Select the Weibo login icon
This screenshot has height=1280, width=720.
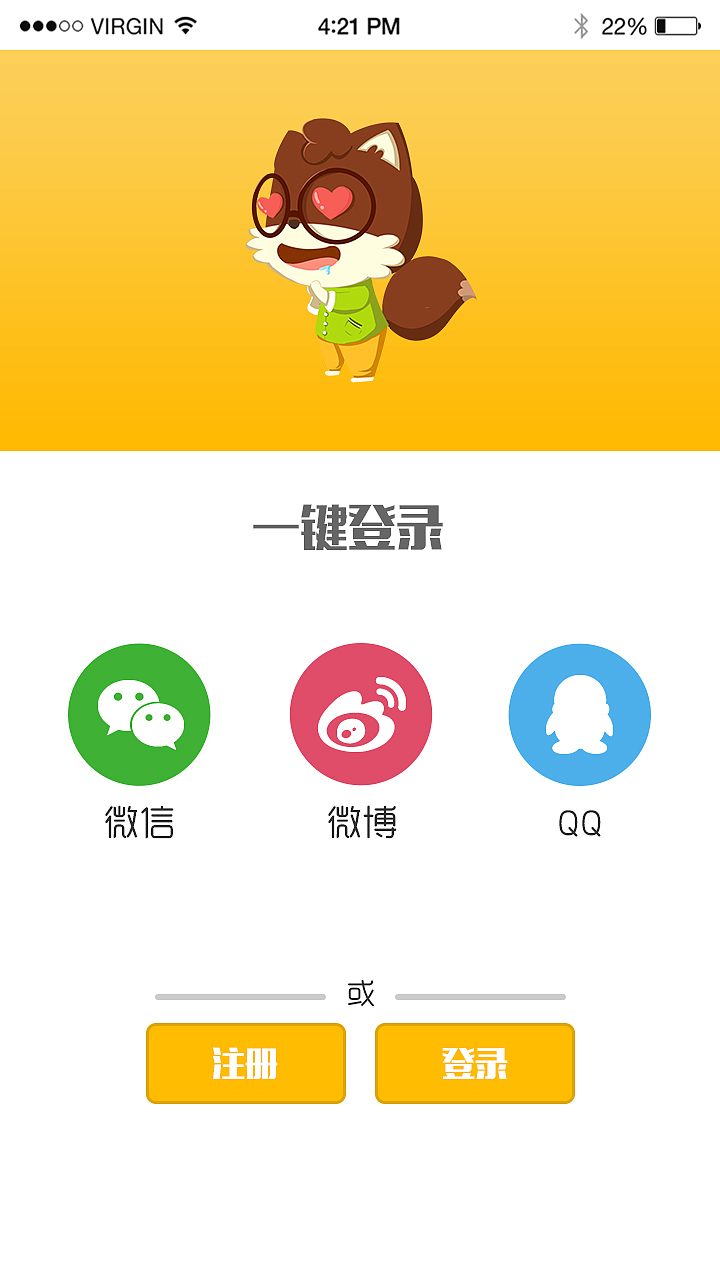[x=360, y=714]
